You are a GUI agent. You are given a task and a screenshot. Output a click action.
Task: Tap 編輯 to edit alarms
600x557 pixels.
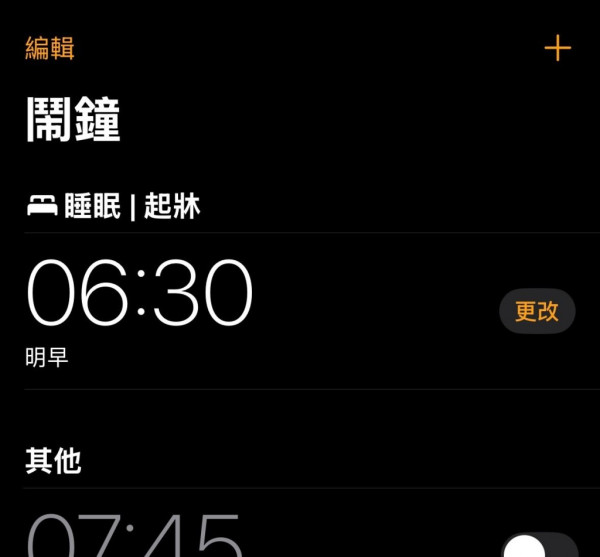click(49, 48)
